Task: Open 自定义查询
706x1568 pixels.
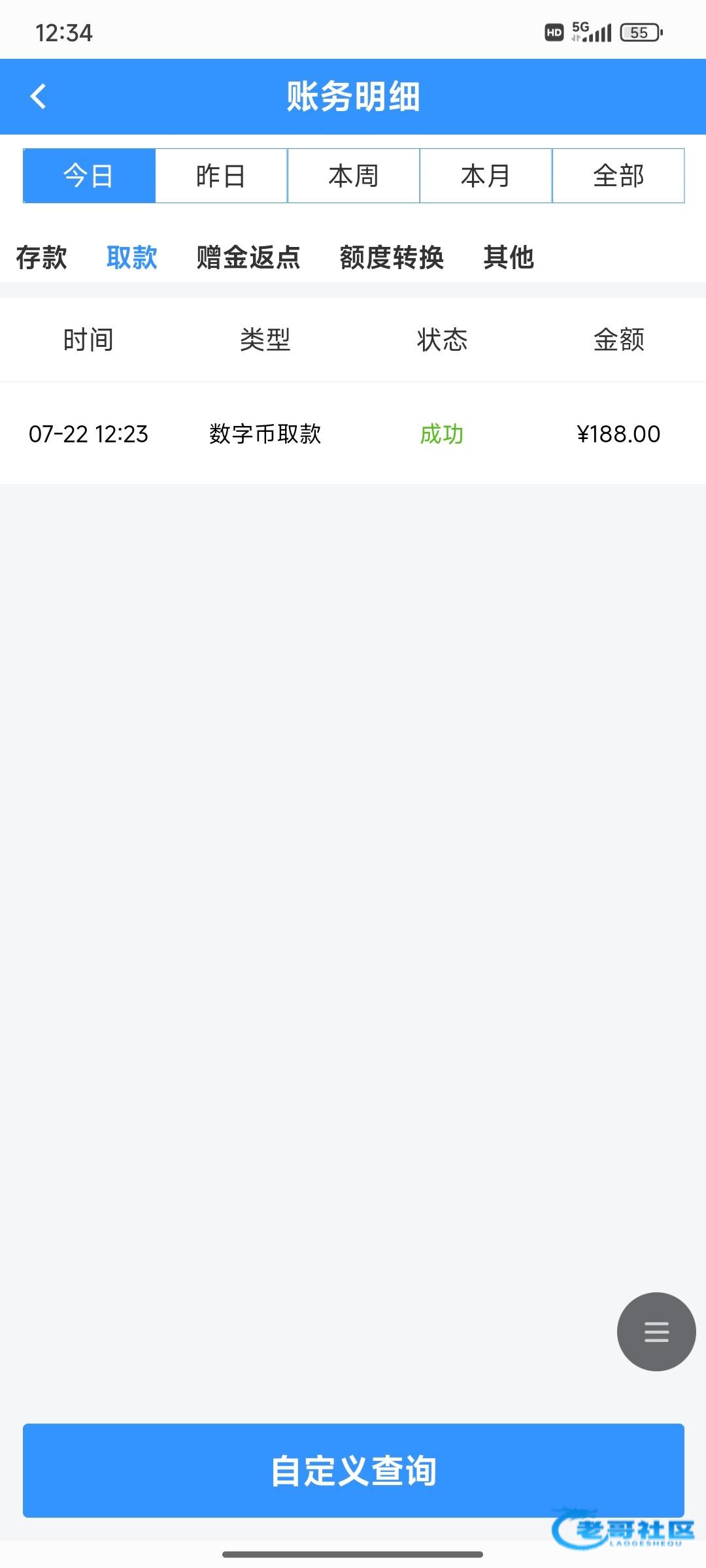Action: coord(353,1470)
